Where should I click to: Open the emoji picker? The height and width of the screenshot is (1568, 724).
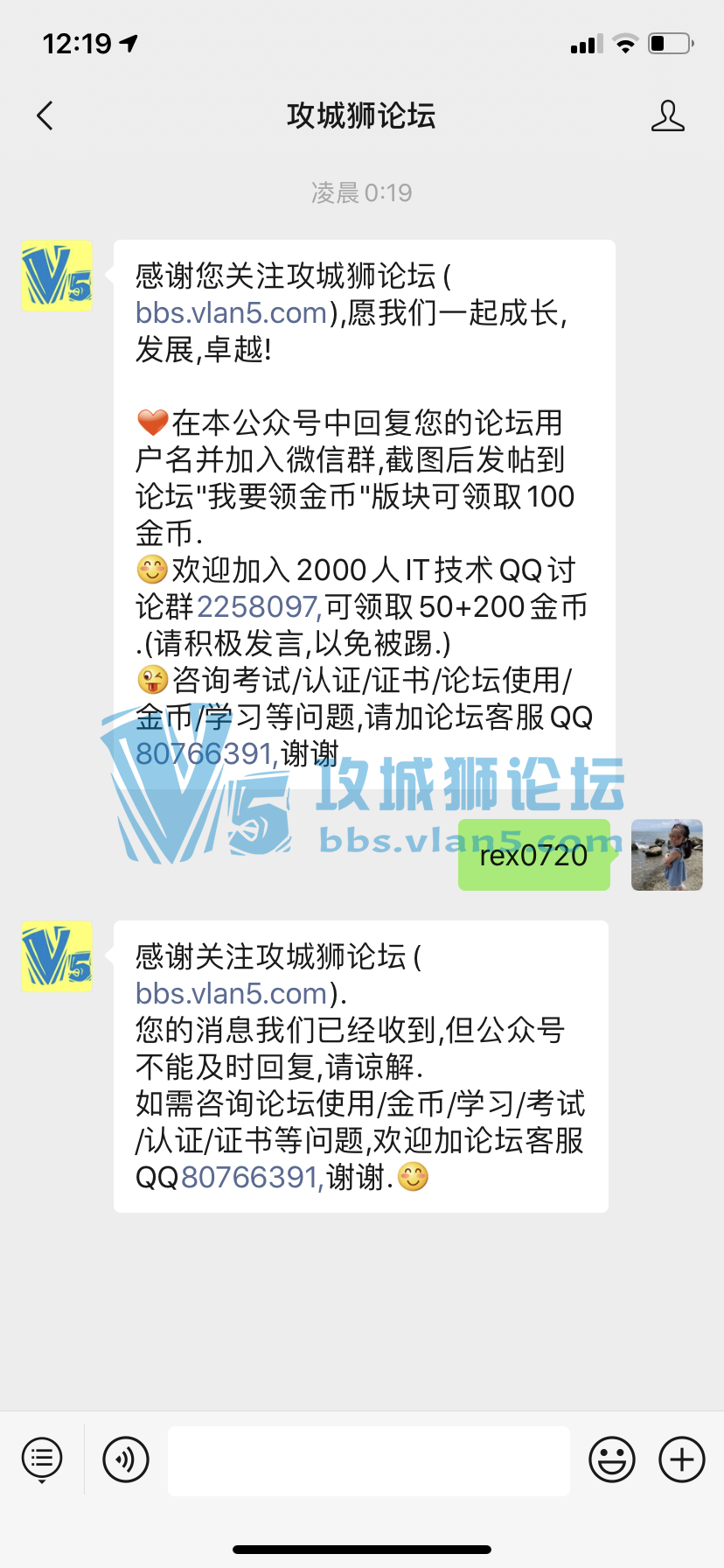(611, 1459)
